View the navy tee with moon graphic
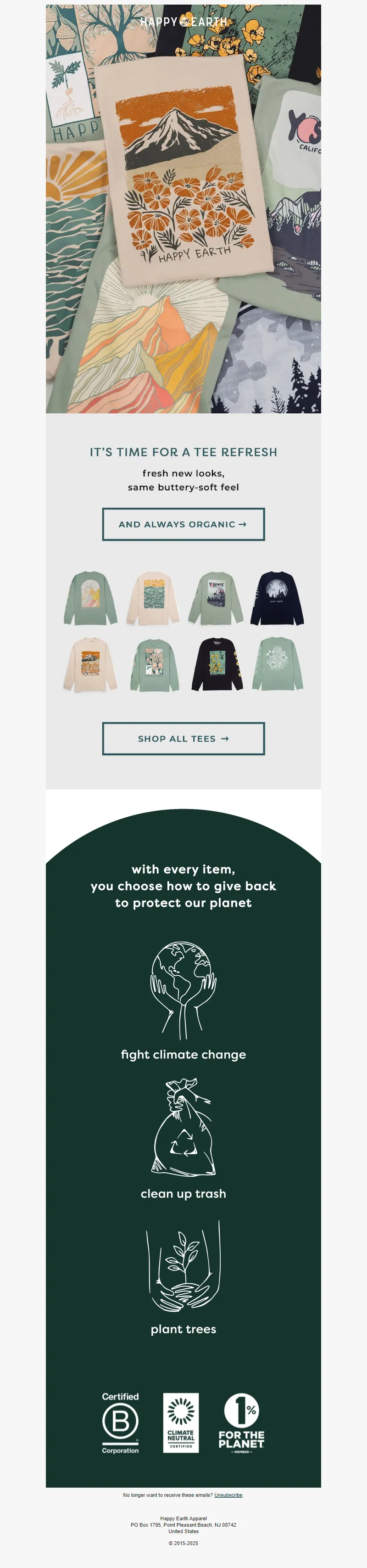This screenshot has height=1568, width=367. [x=277, y=598]
